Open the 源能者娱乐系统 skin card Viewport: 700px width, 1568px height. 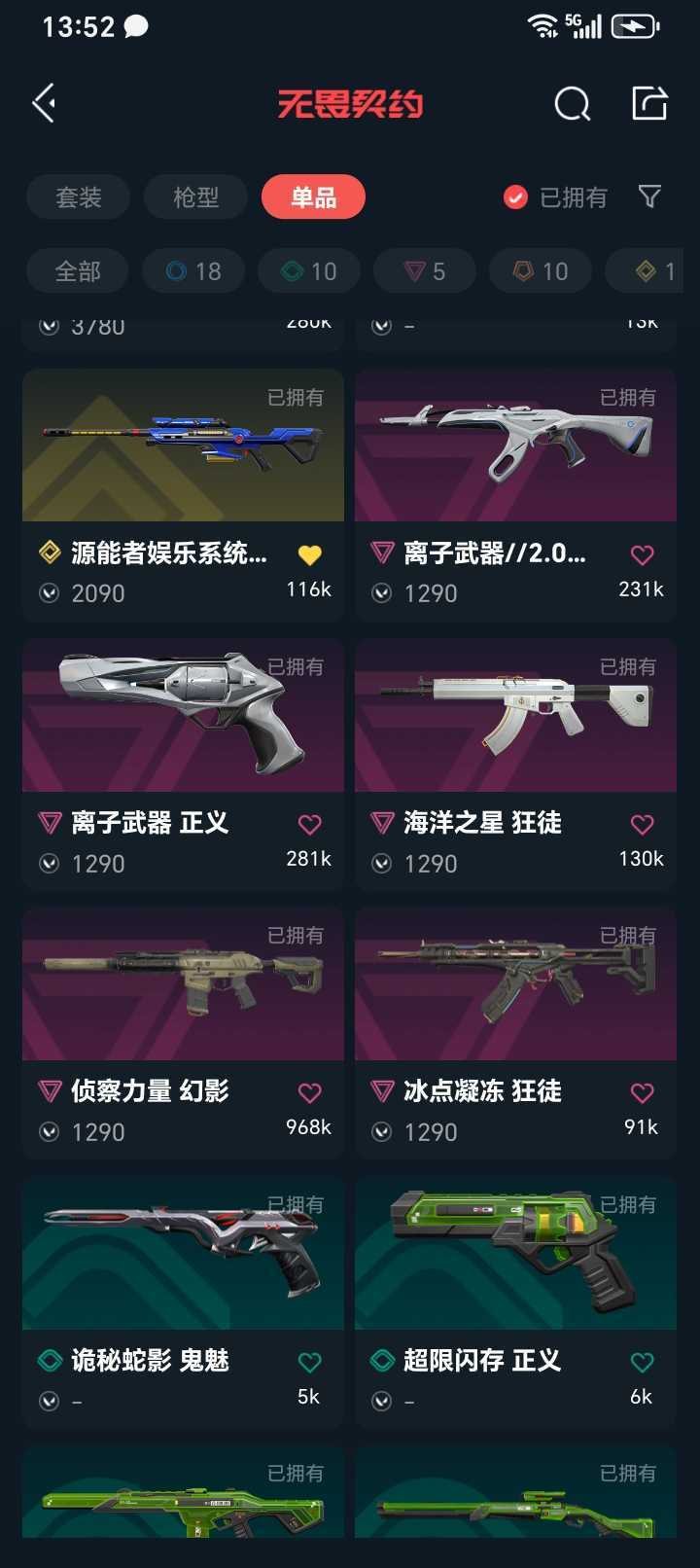183,495
